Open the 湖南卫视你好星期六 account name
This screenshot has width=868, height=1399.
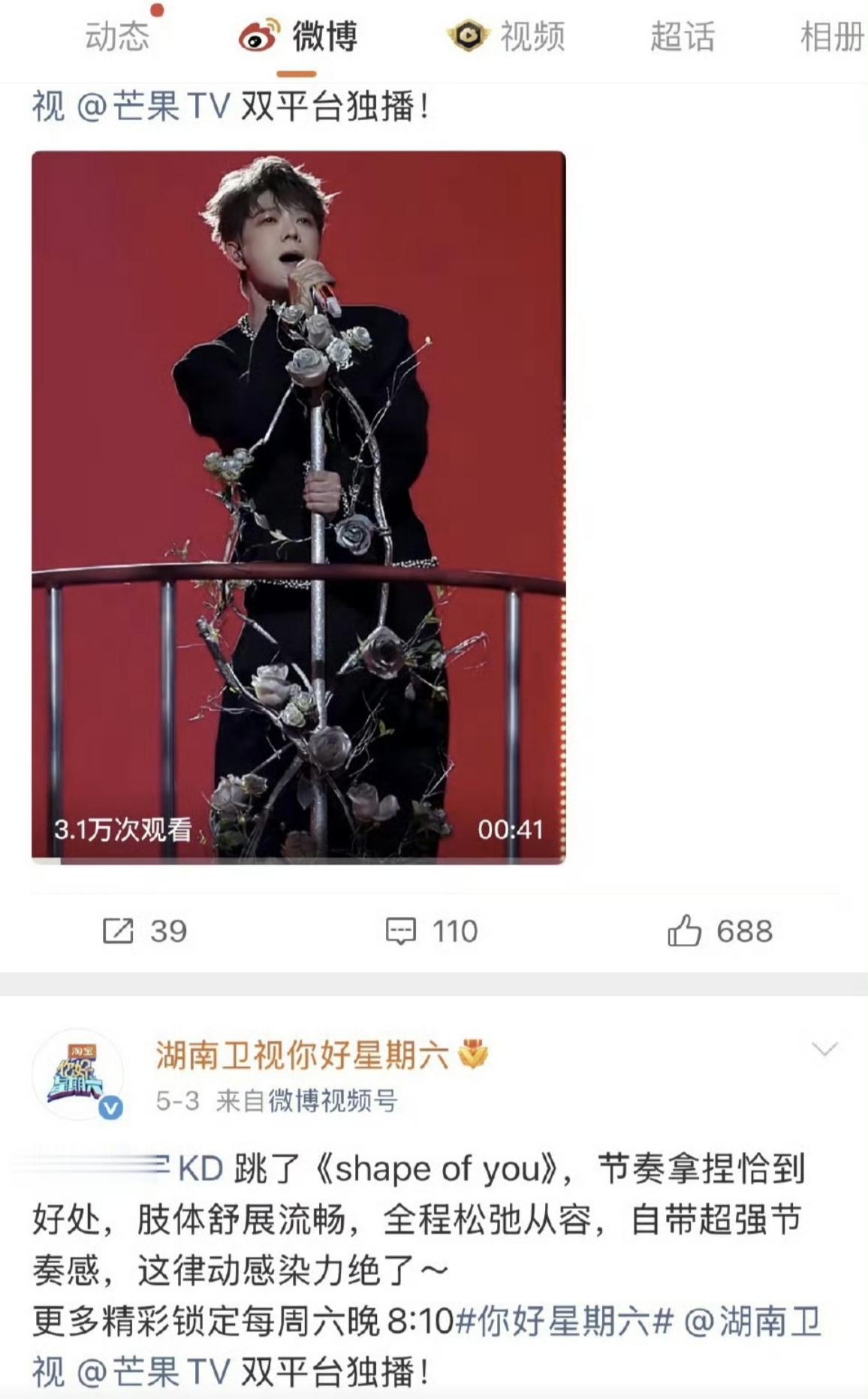coord(302,1055)
